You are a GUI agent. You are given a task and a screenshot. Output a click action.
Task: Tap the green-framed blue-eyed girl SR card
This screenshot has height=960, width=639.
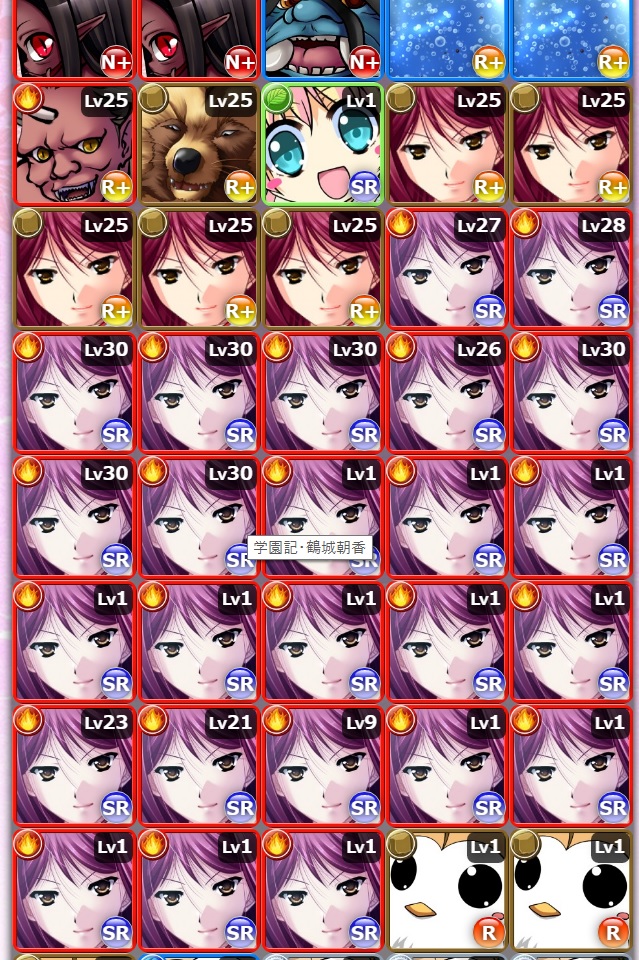click(322, 145)
